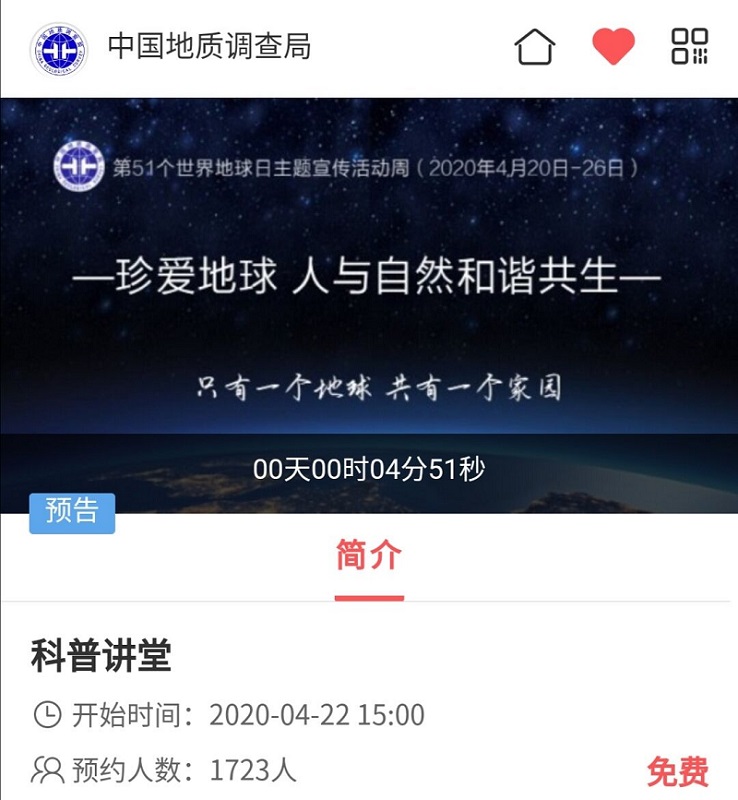The width and height of the screenshot is (738, 800).
Task: Open the 中国地质调查局 channel profile
Action: click(207, 47)
